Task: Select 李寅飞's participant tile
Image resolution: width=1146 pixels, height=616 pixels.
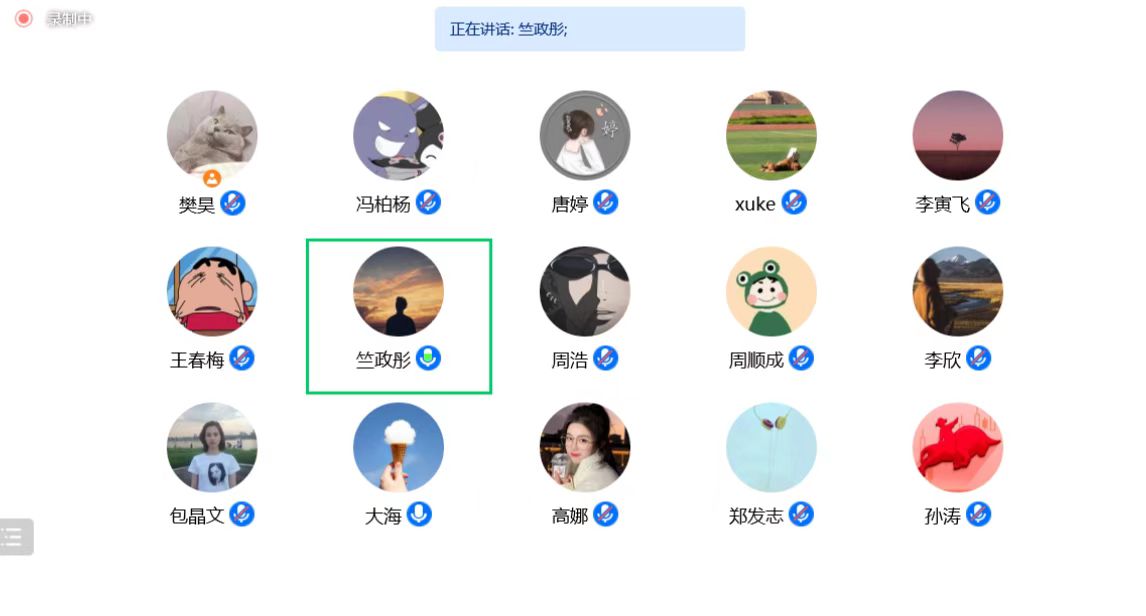Action: point(958,137)
